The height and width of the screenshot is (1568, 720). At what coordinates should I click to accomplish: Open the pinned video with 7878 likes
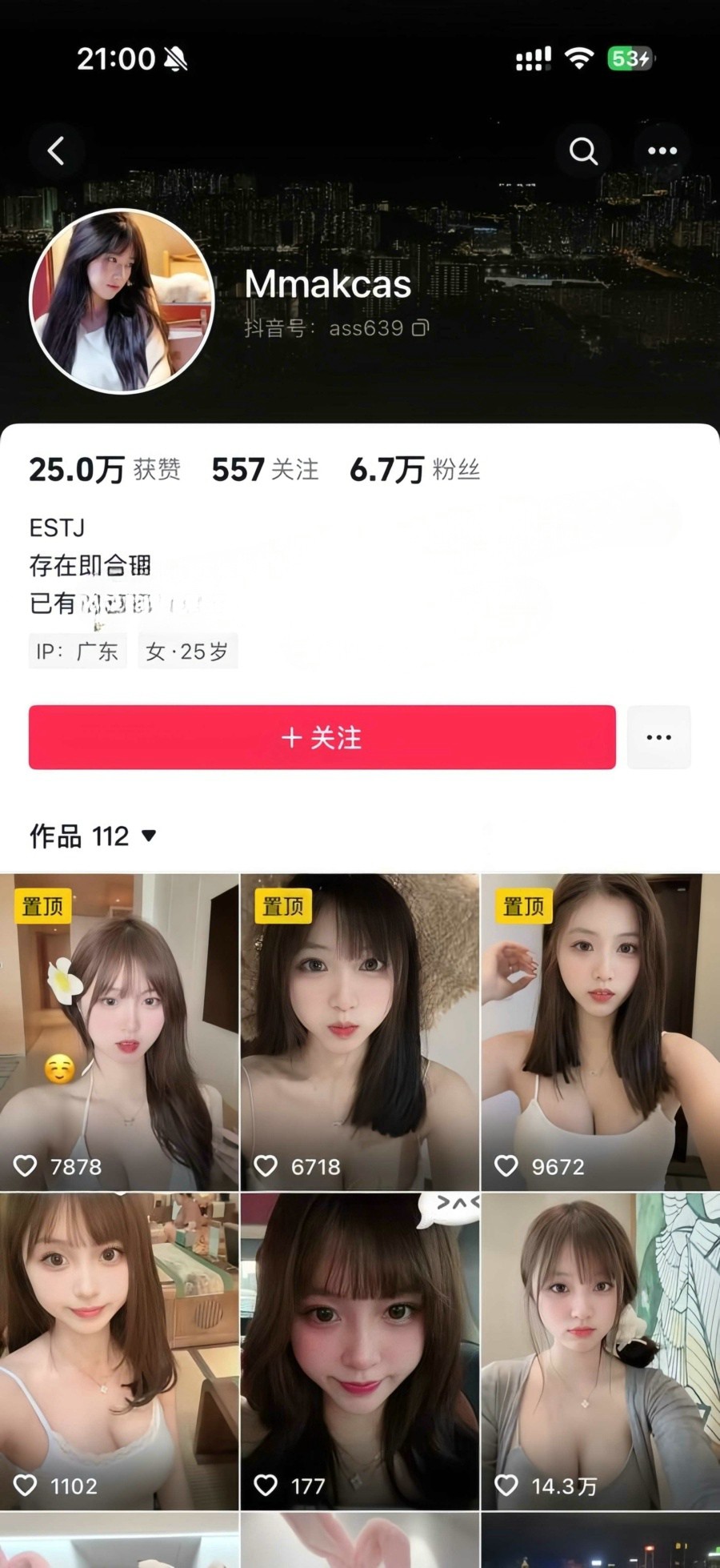119,1031
